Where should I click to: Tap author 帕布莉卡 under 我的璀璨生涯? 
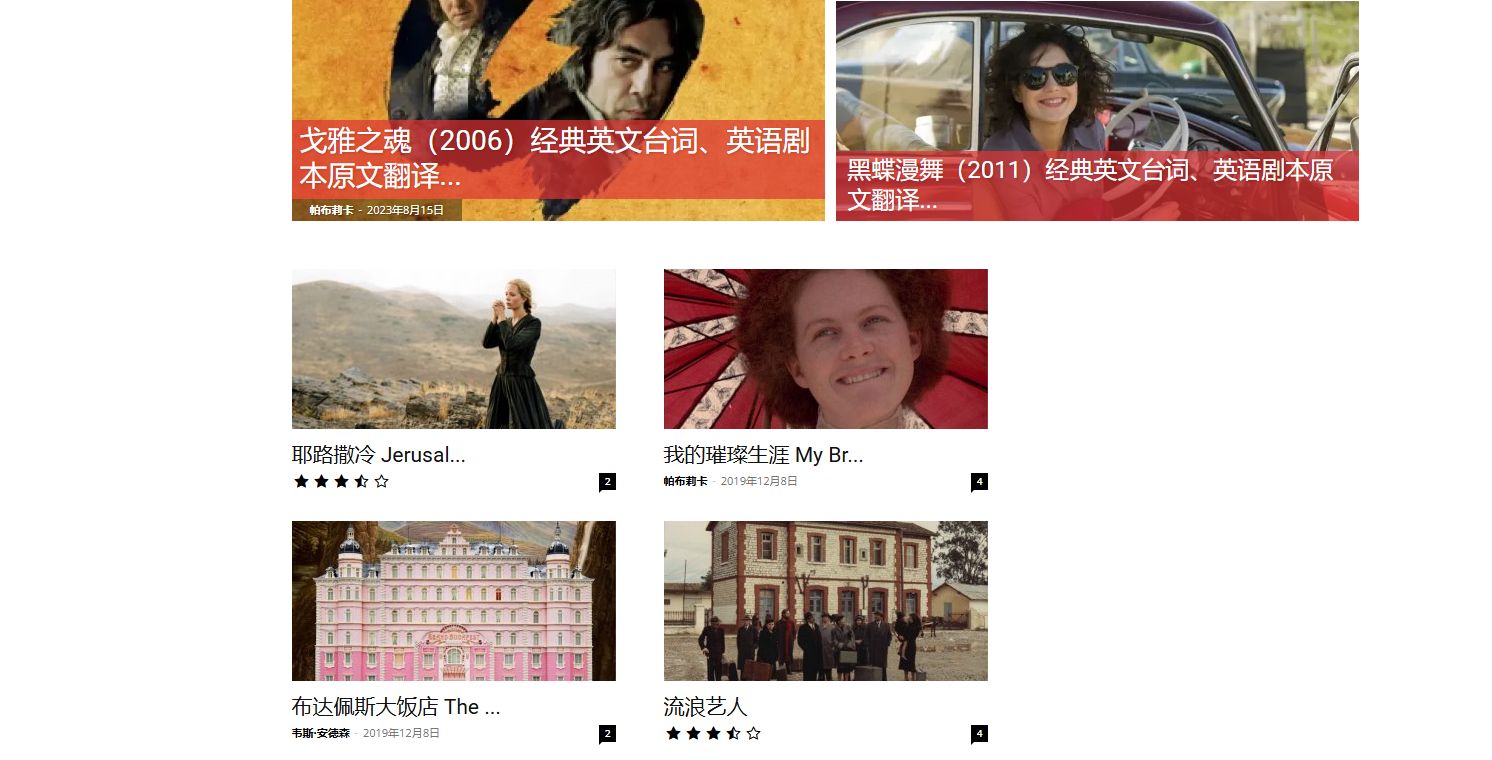685,481
